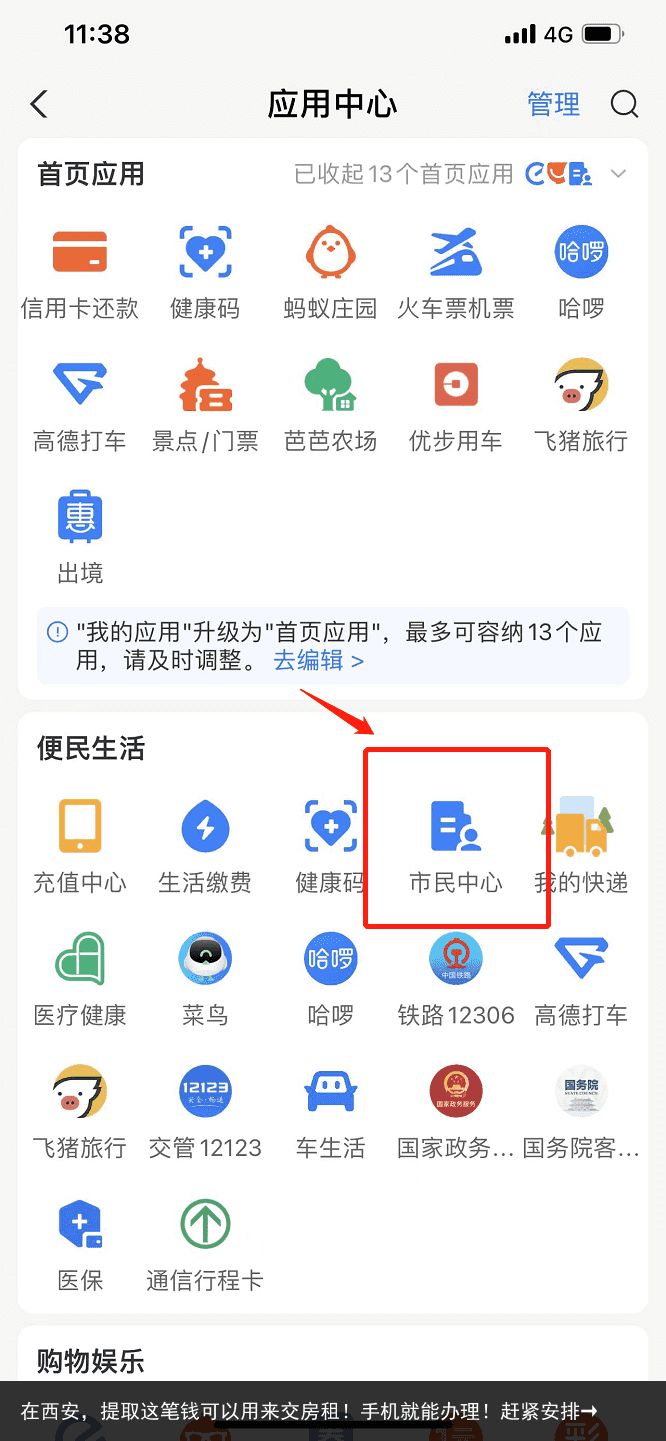Viewport: 666px width, 1441px height.
Task: Expand the collapsed 首页应用 chevron
Action: pos(618,174)
